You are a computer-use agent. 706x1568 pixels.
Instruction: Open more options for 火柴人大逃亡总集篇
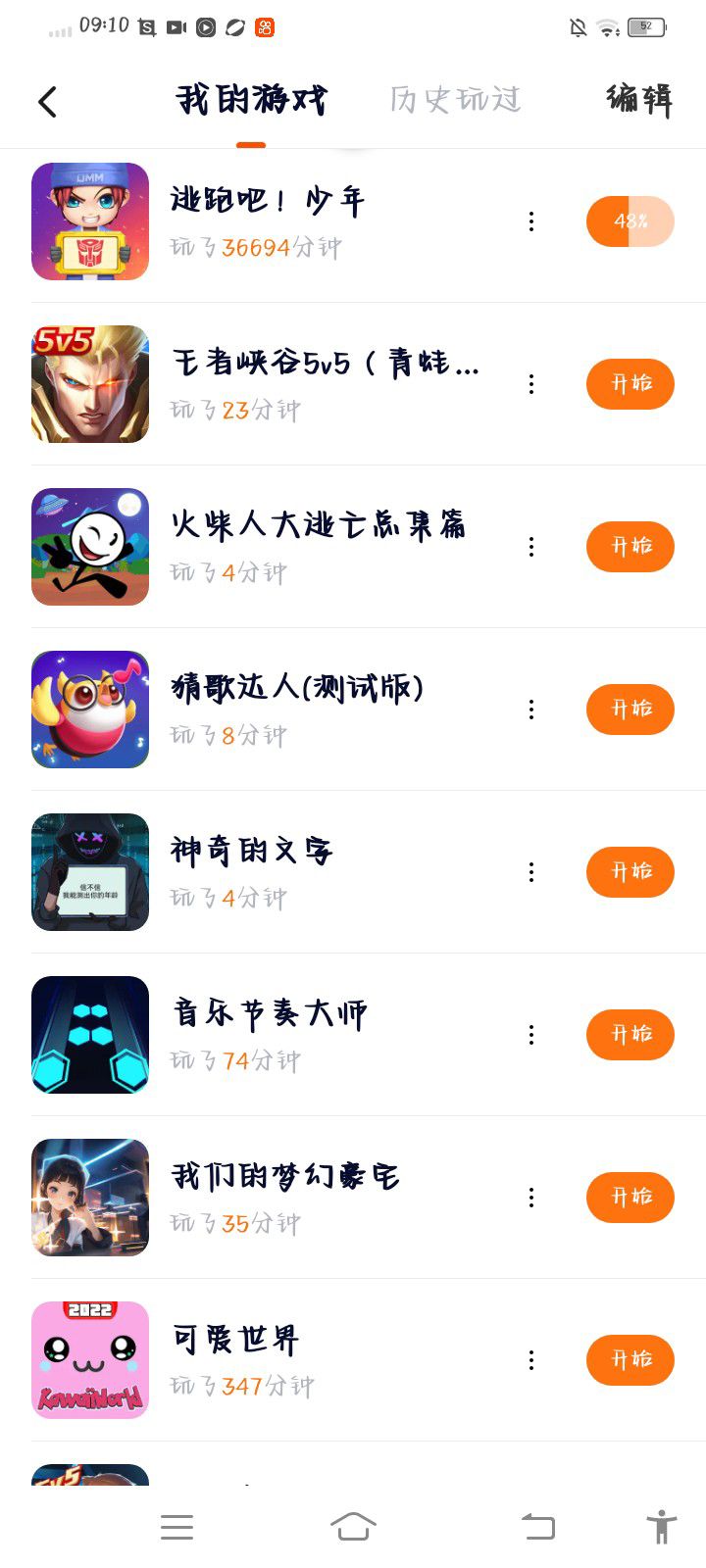coord(531,547)
